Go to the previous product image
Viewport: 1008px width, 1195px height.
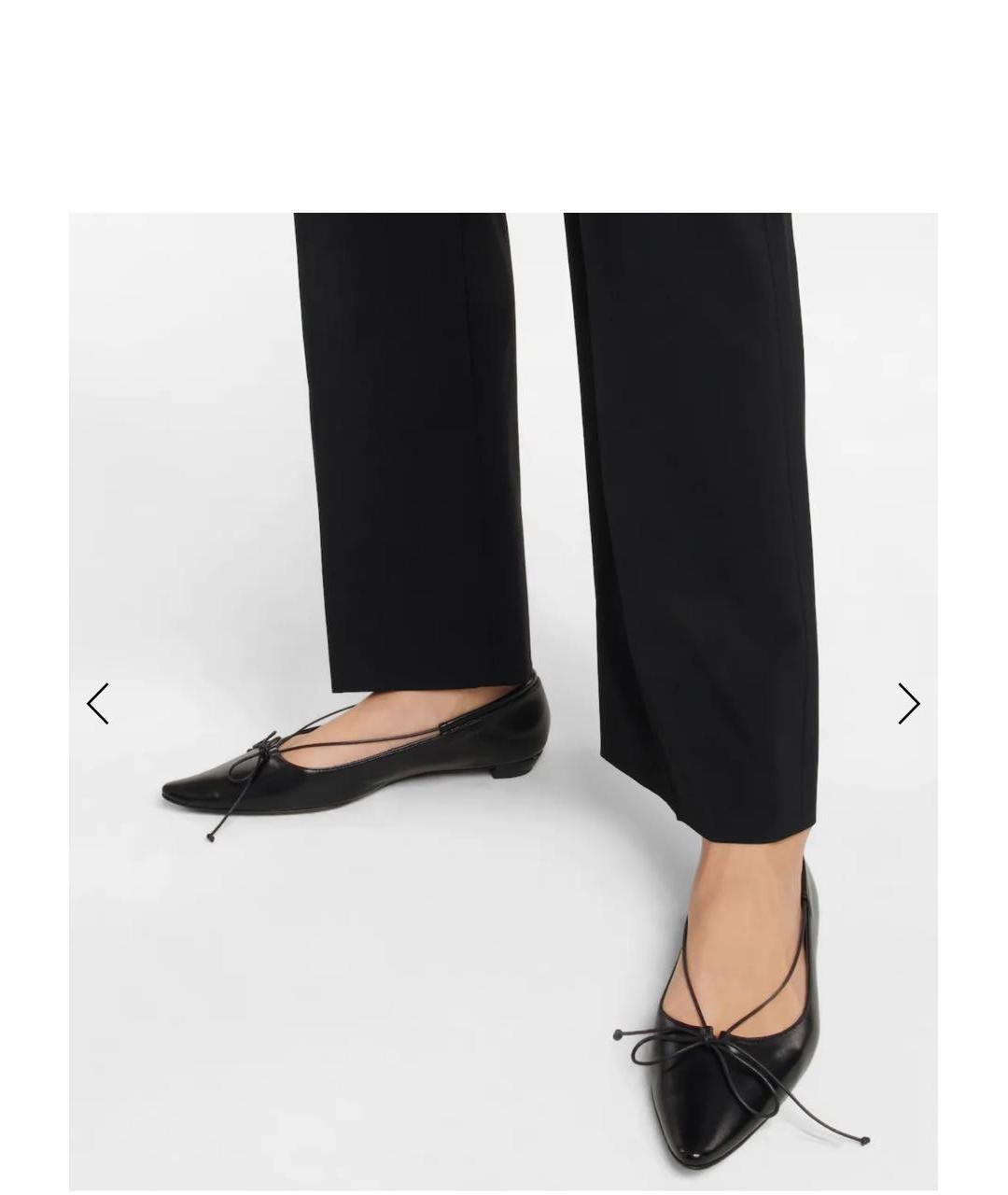[x=98, y=703]
